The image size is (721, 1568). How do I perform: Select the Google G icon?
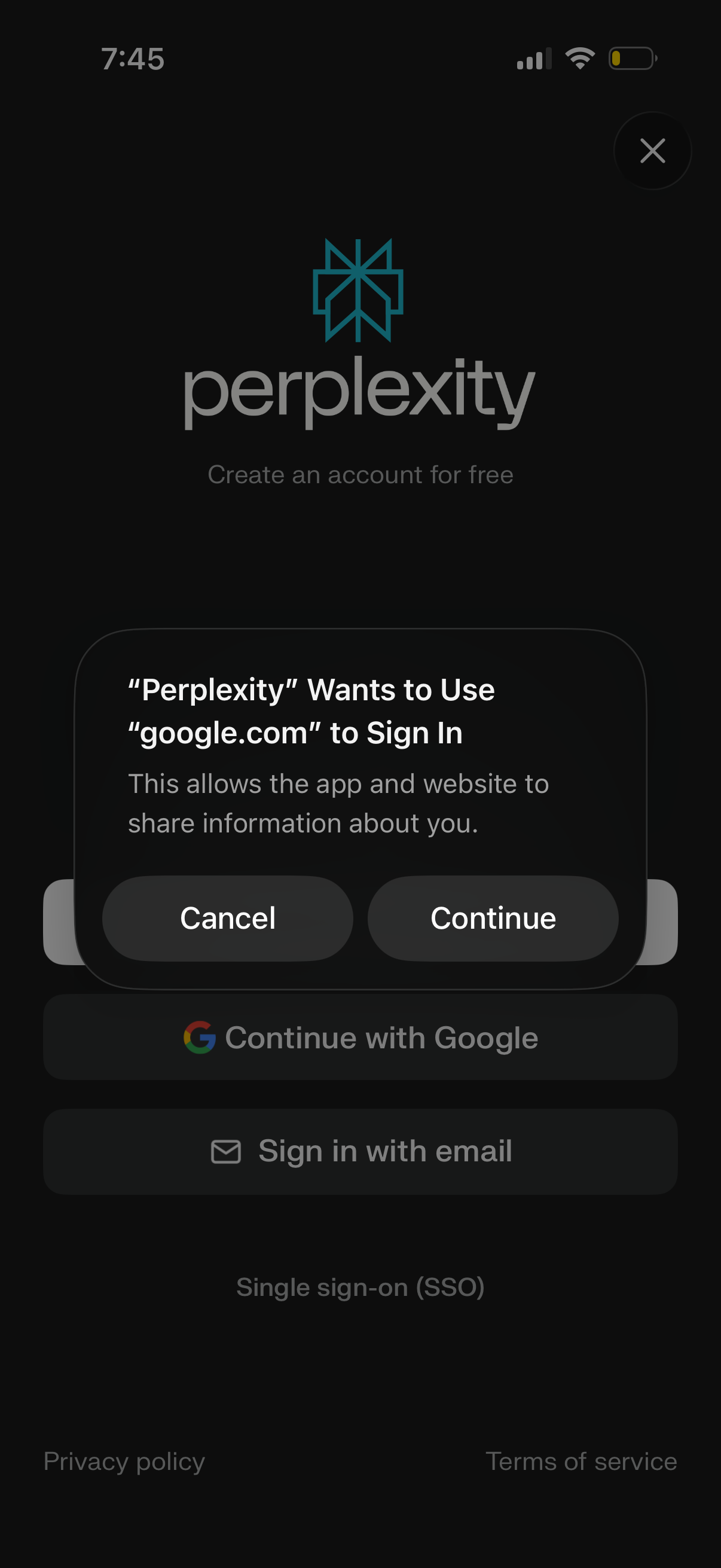pyautogui.click(x=198, y=1037)
